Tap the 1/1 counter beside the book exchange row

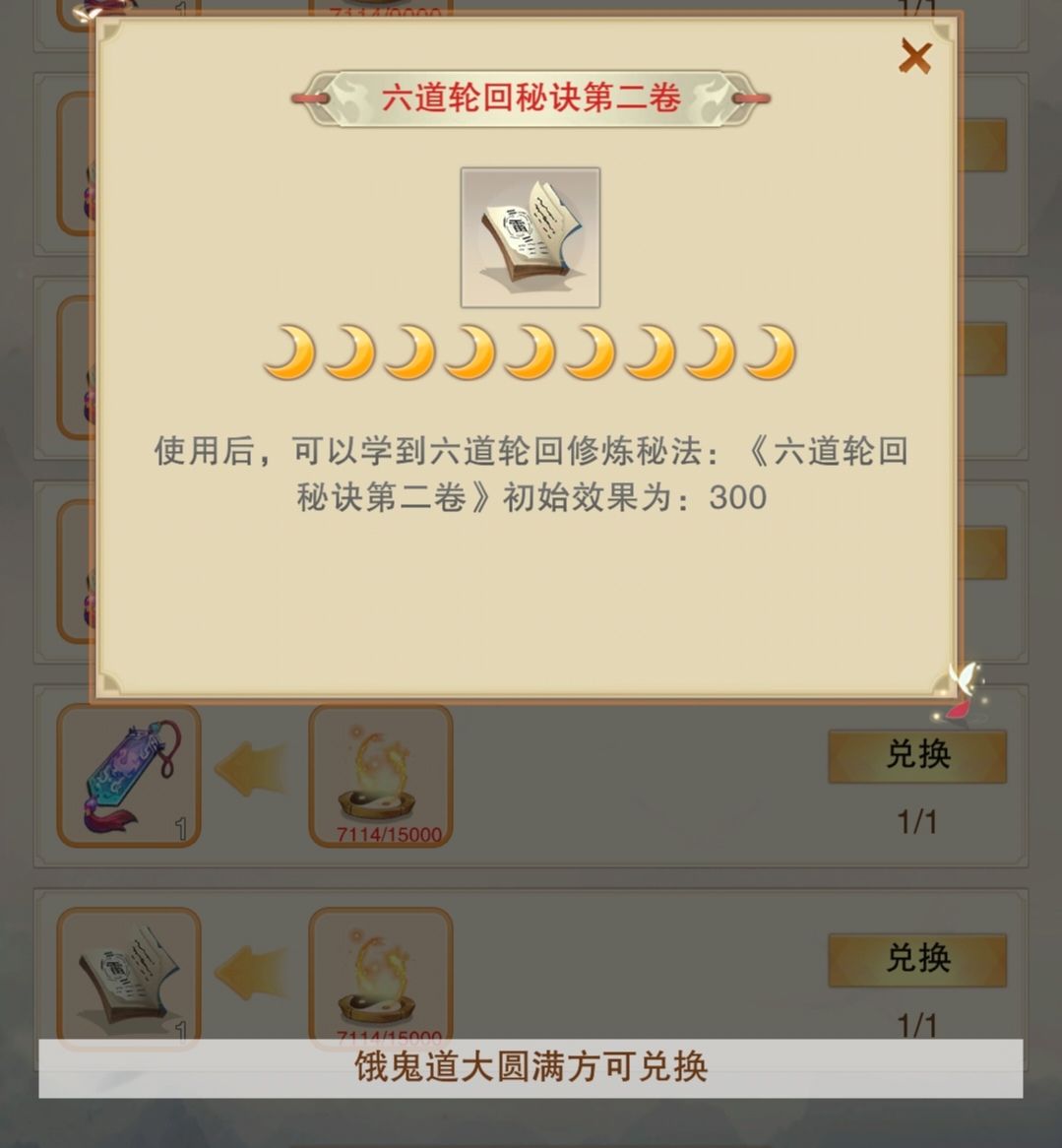point(917,1023)
